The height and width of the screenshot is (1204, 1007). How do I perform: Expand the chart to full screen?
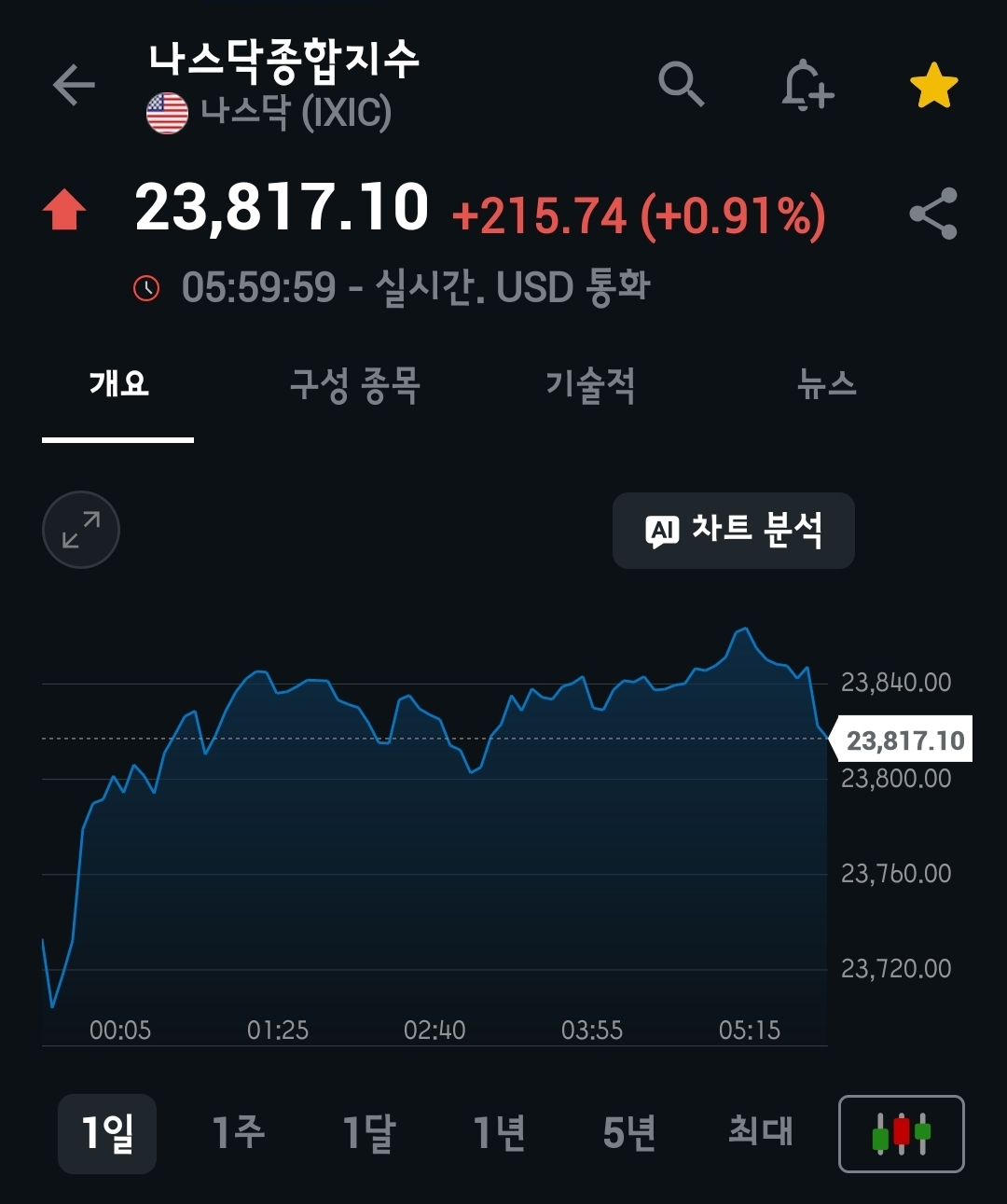(x=81, y=530)
